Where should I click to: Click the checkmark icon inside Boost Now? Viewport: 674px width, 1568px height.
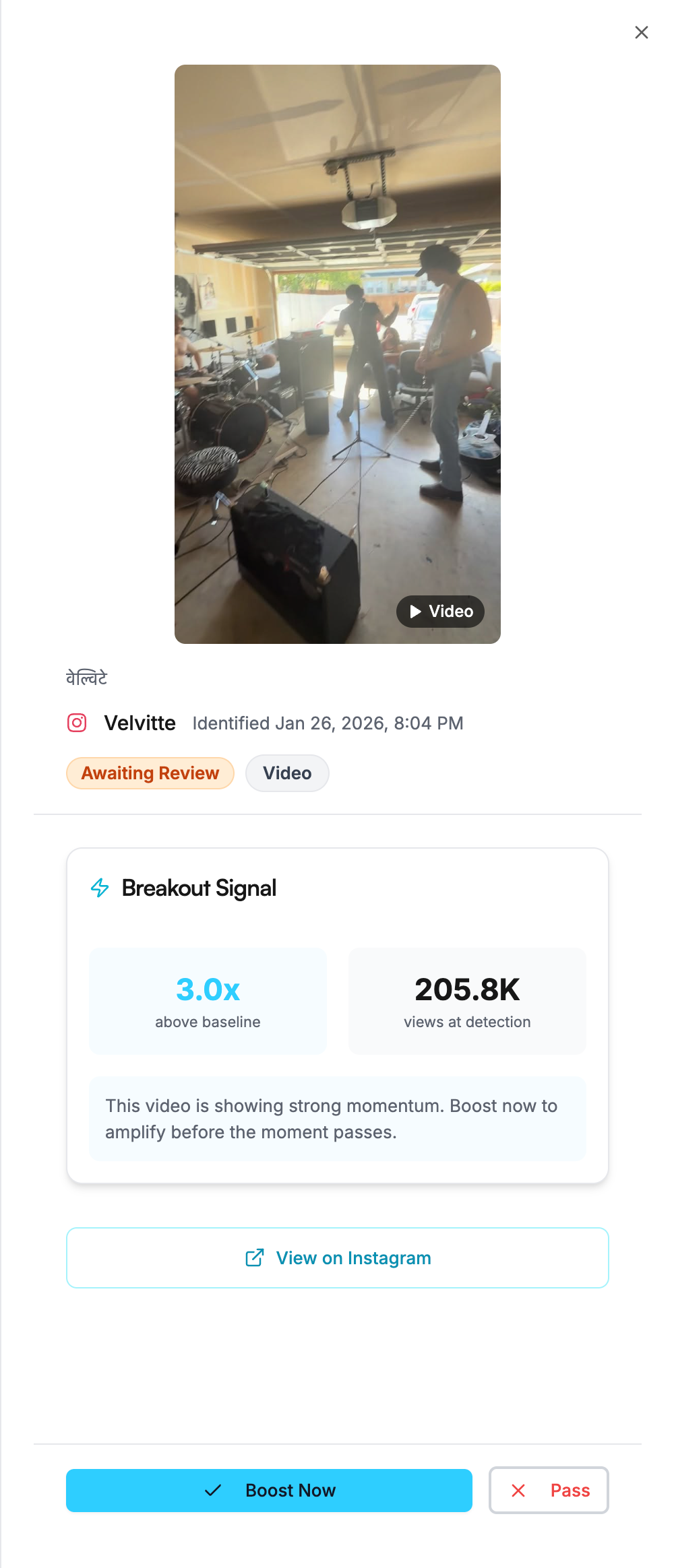pos(212,1491)
